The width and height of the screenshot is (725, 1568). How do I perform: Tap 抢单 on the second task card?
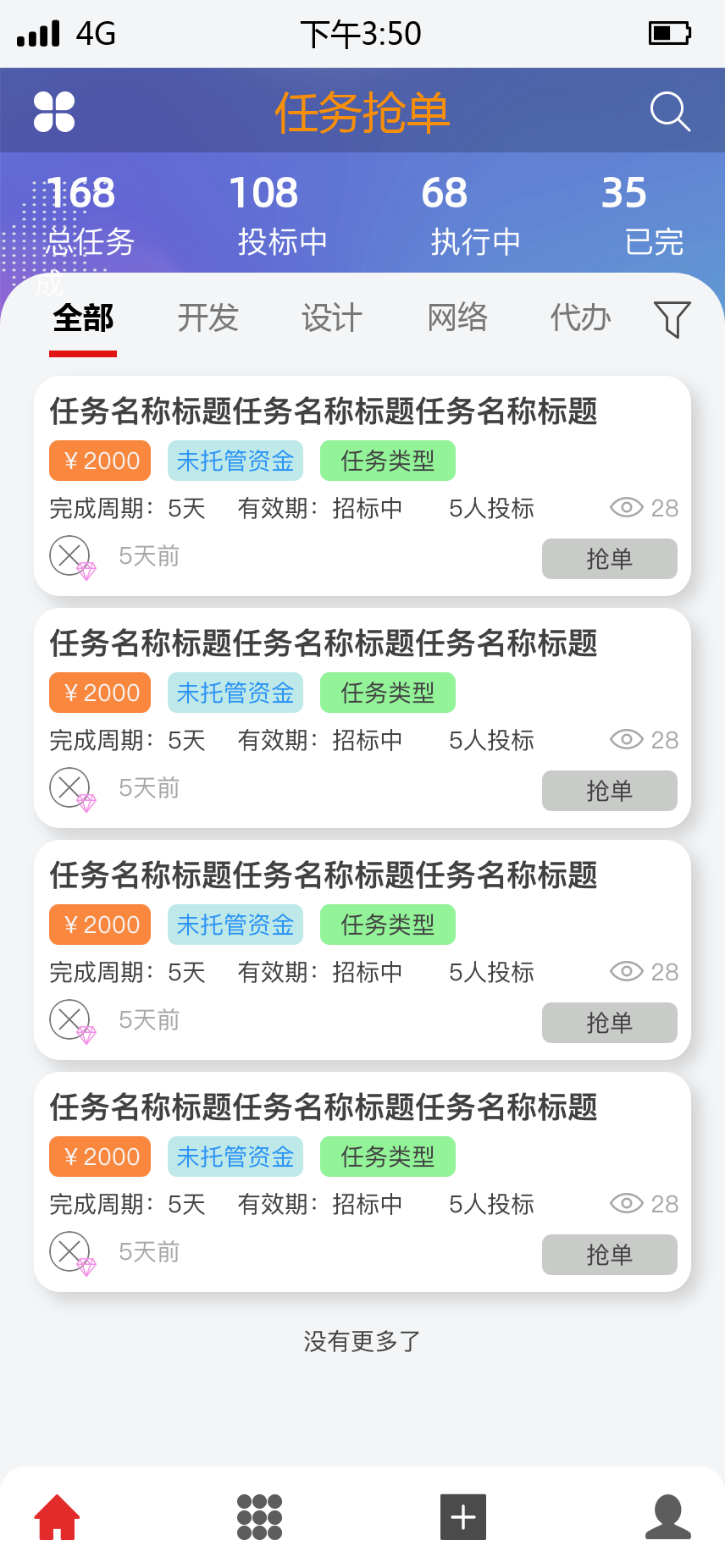pyautogui.click(x=609, y=791)
